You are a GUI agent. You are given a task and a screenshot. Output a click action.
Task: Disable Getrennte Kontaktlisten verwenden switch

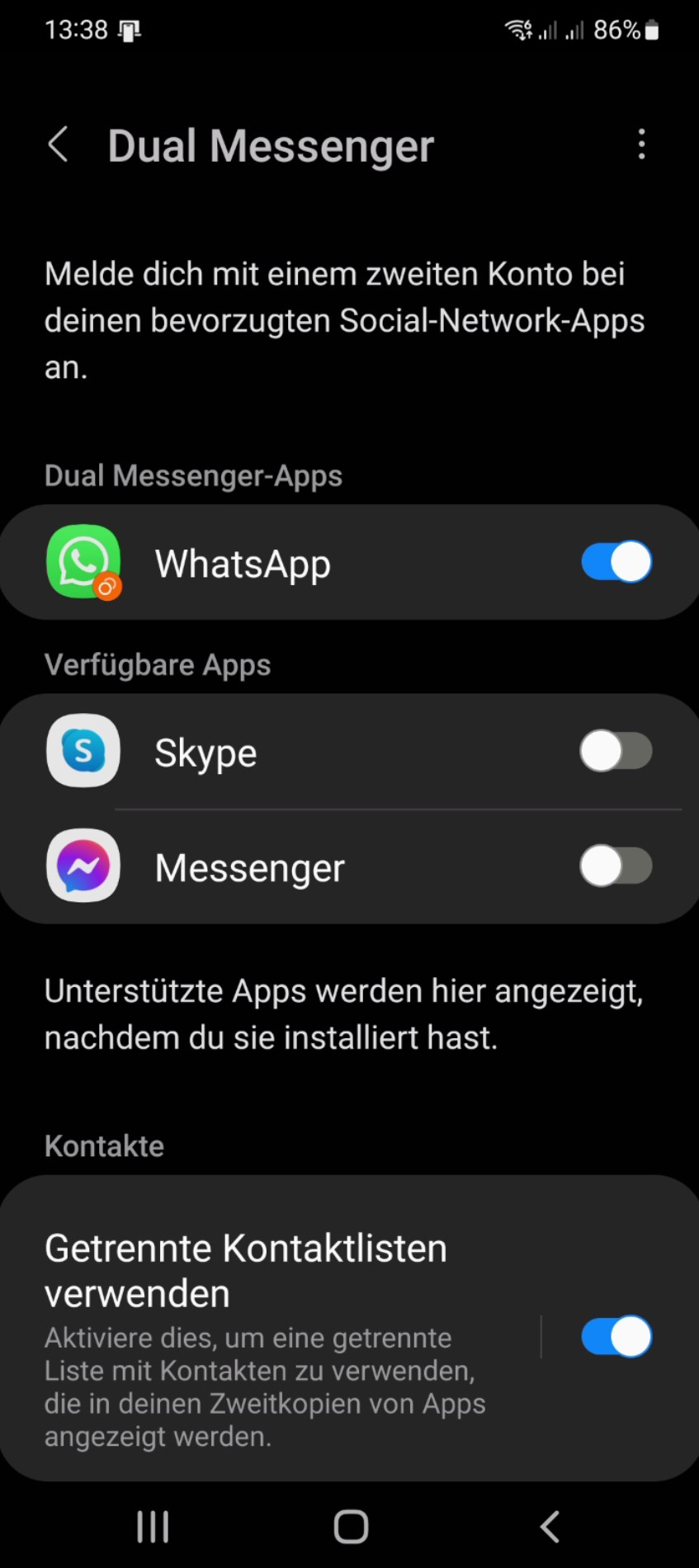tap(616, 1337)
